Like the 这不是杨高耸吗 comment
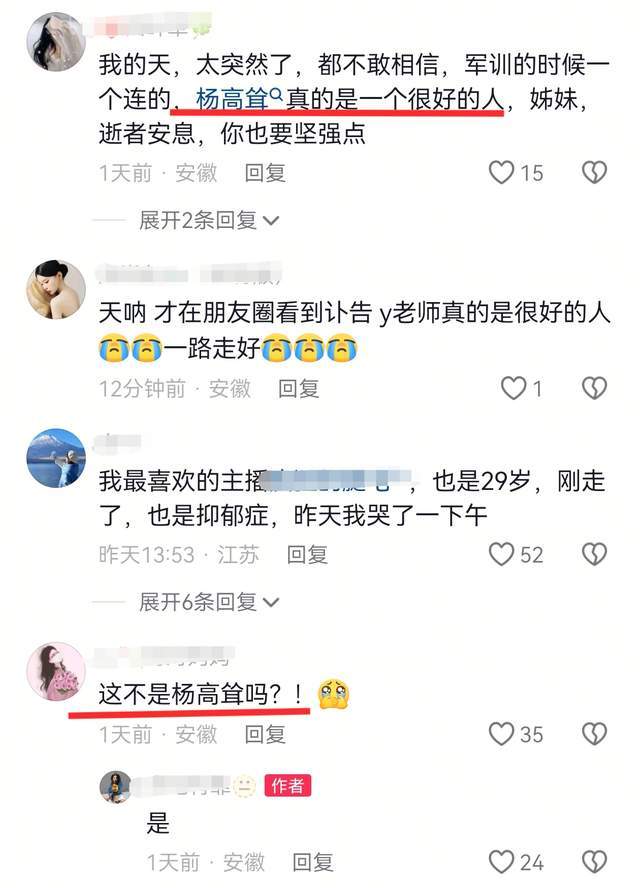This screenshot has height=888, width=640. 501,735
